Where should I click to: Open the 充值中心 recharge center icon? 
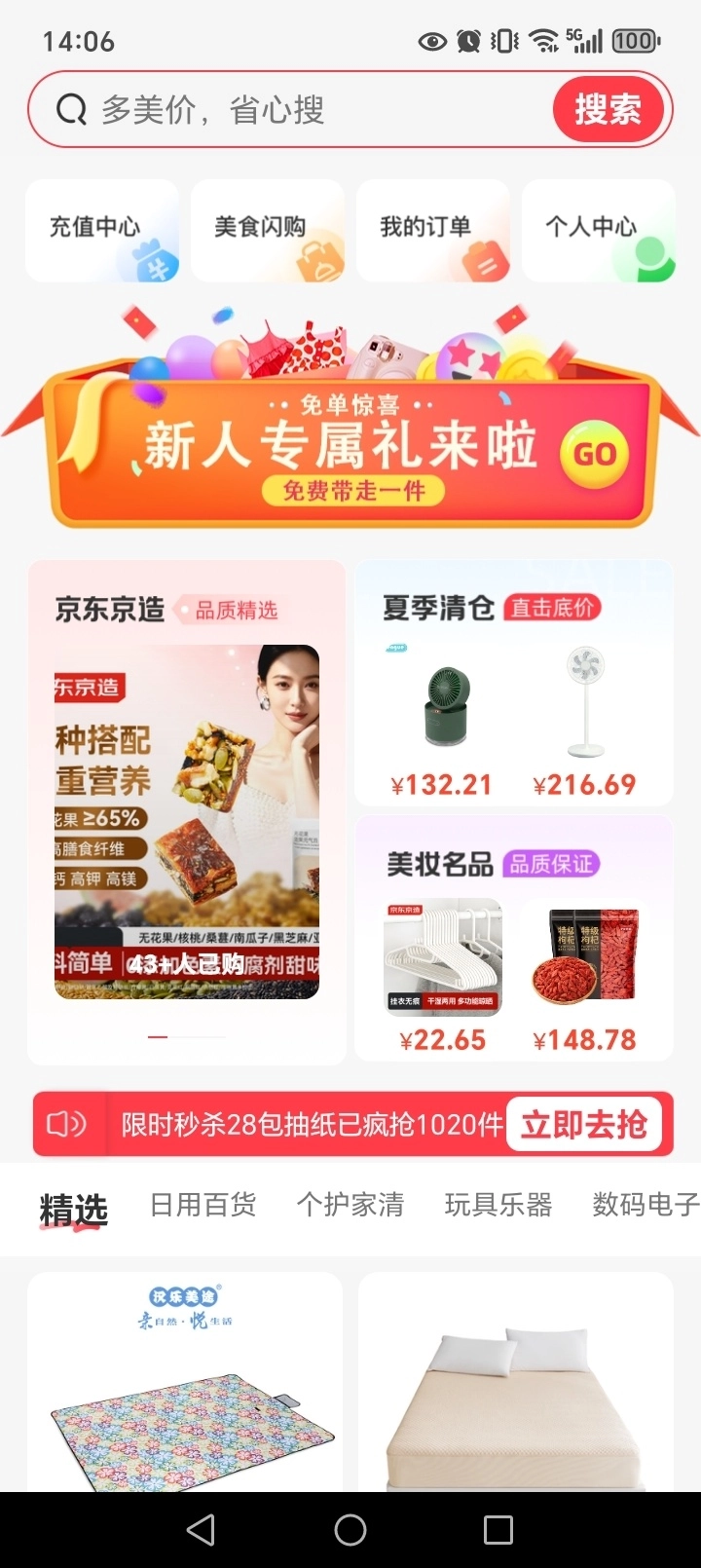pos(101,231)
